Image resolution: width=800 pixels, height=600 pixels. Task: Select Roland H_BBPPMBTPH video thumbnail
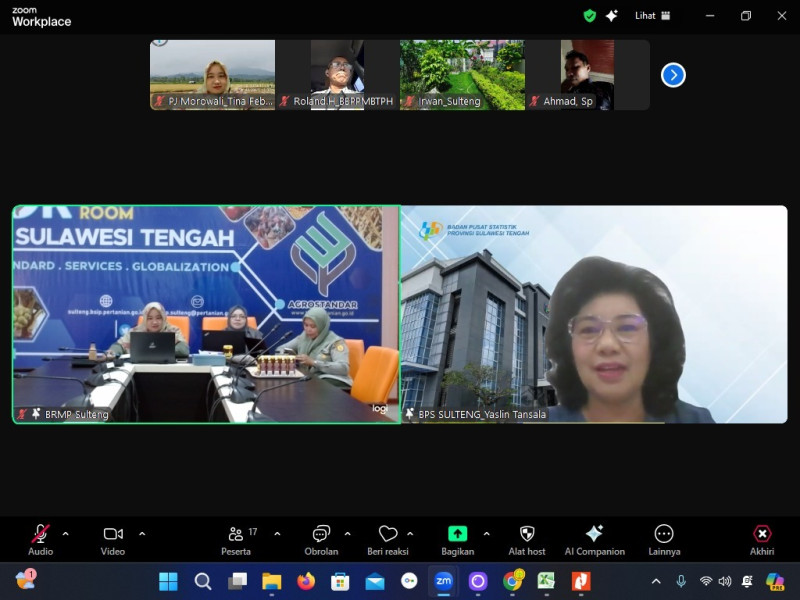pyautogui.click(x=337, y=74)
